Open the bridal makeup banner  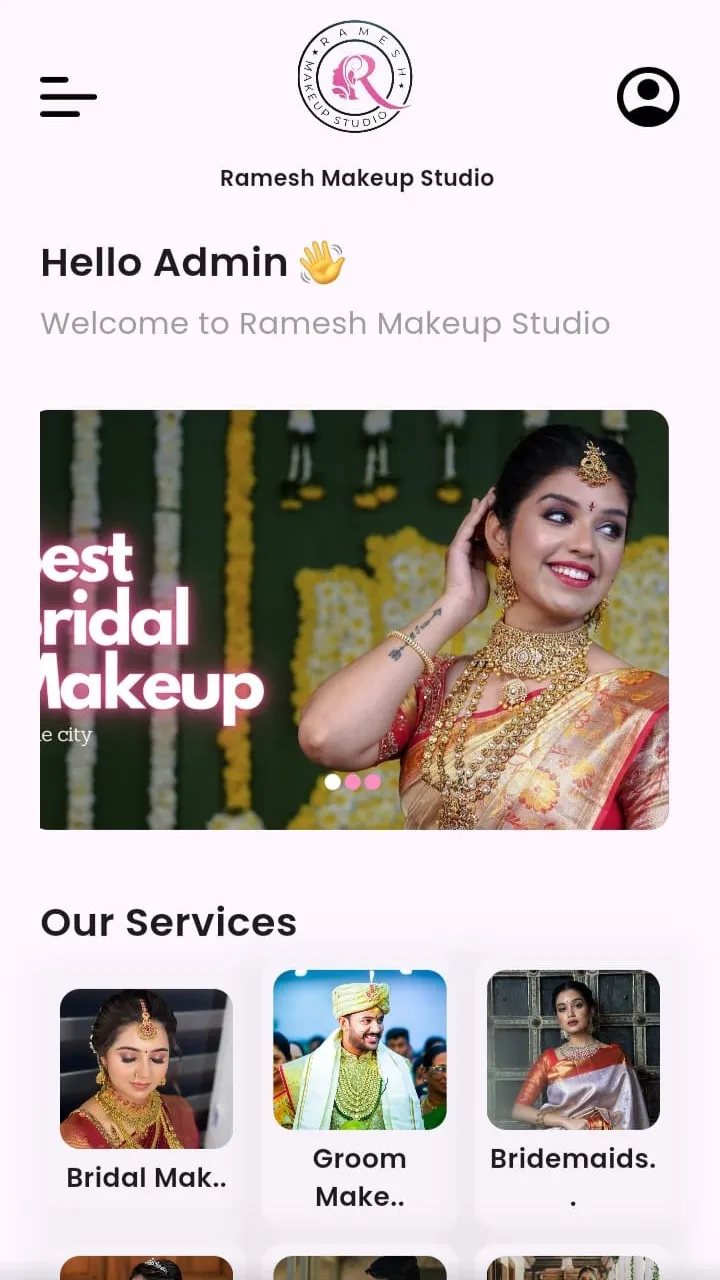354,619
